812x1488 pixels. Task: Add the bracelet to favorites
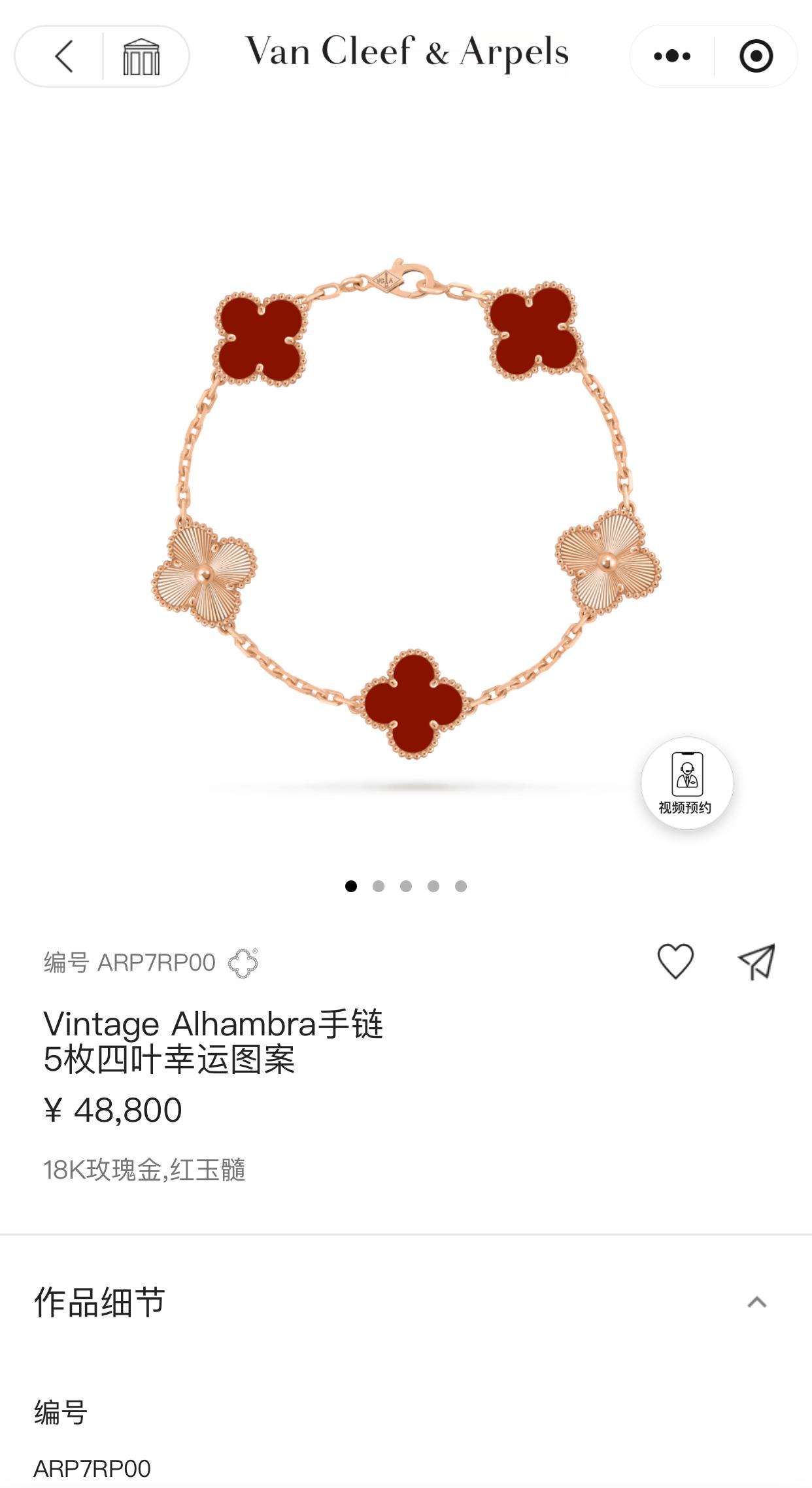tap(675, 961)
